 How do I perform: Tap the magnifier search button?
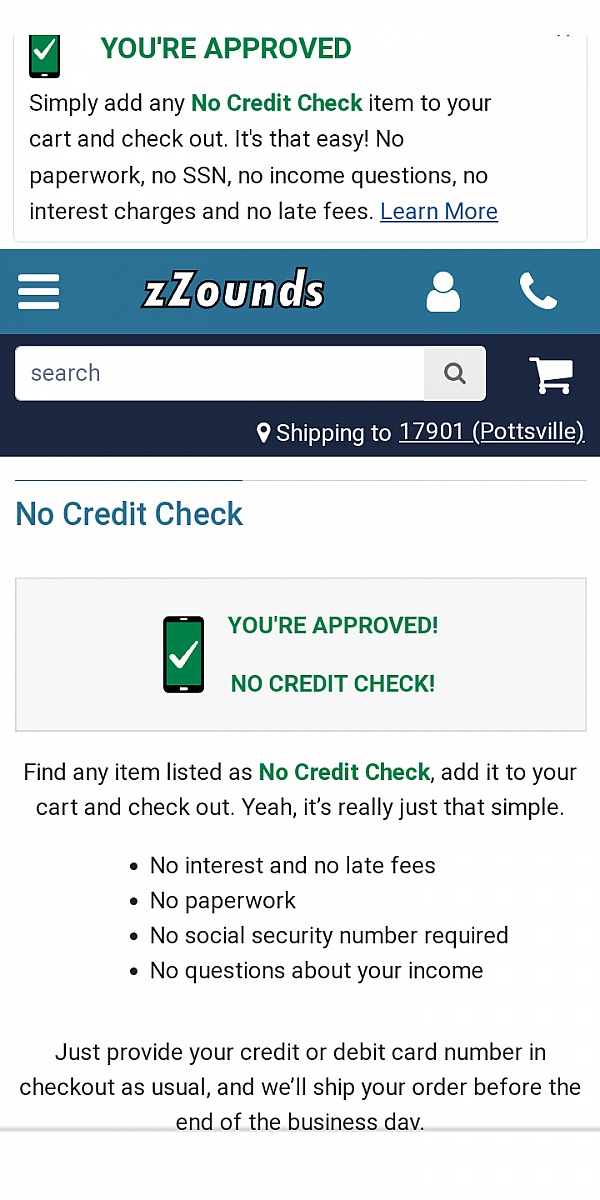455,373
